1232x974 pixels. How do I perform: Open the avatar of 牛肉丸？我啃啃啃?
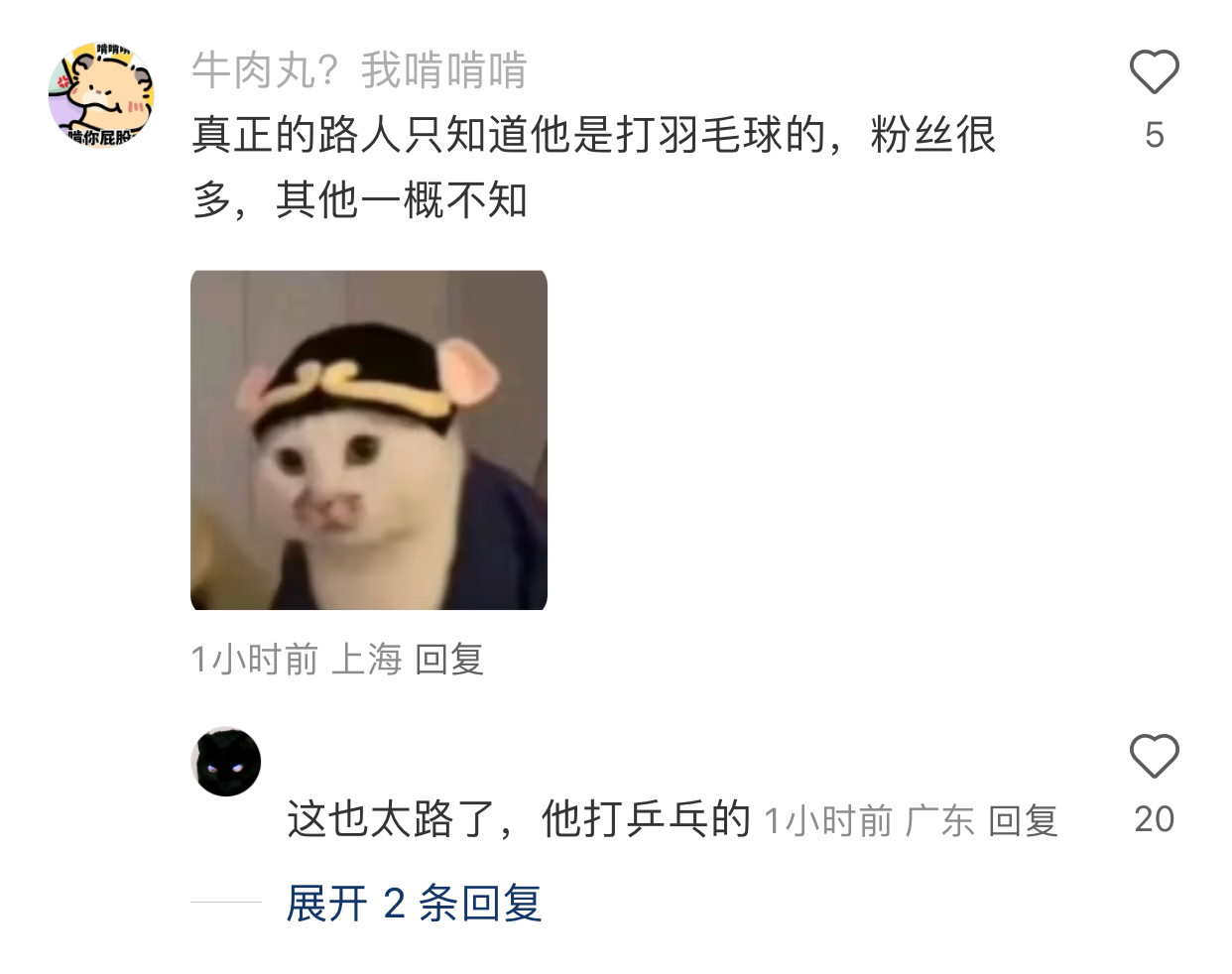pyautogui.click(x=101, y=95)
